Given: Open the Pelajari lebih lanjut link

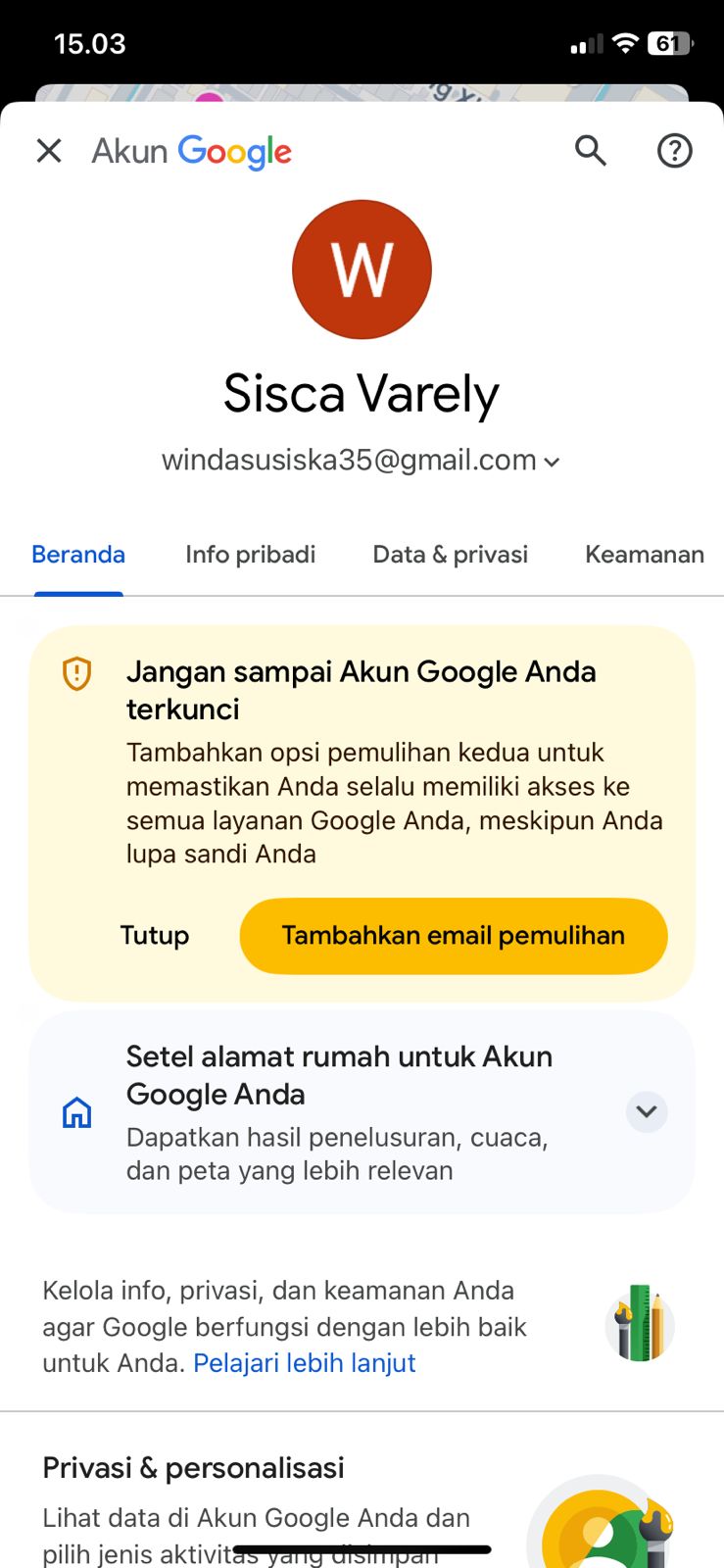Looking at the screenshot, I should (x=305, y=1363).
